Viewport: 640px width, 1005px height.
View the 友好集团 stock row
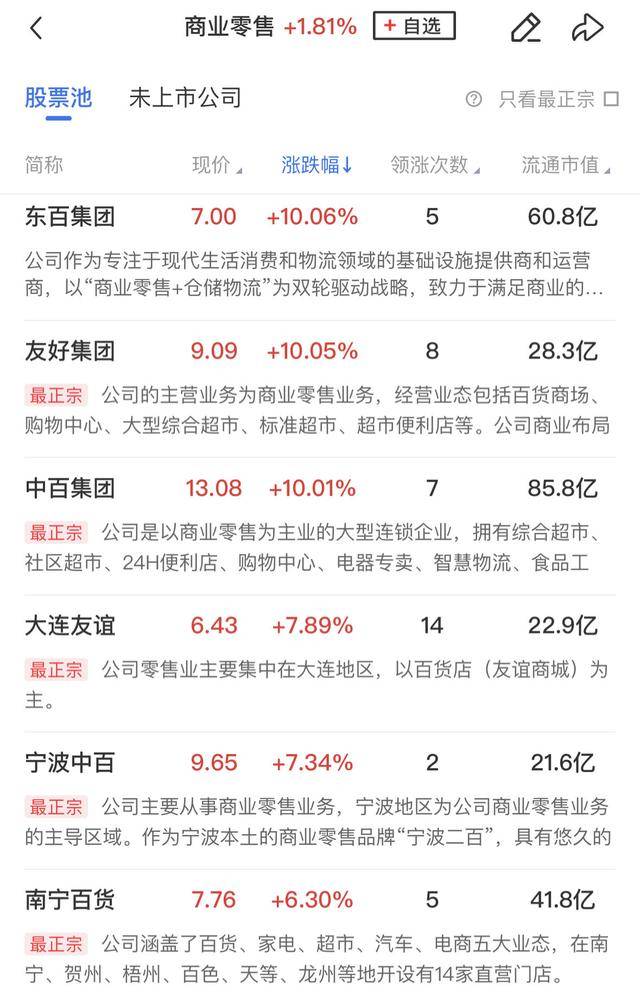[x=70, y=351]
